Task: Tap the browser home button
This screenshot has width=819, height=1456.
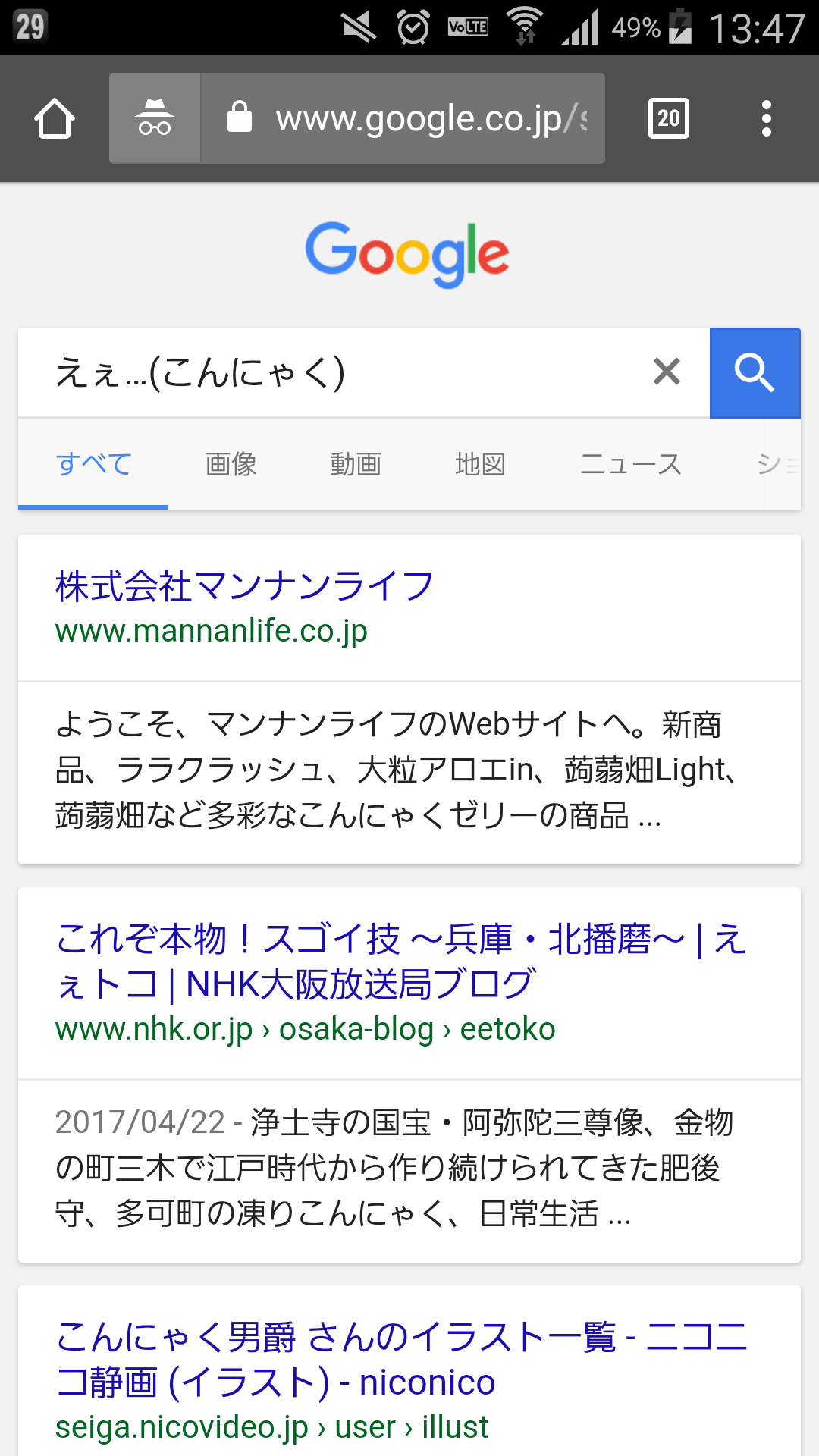Action: [x=55, y=118]
